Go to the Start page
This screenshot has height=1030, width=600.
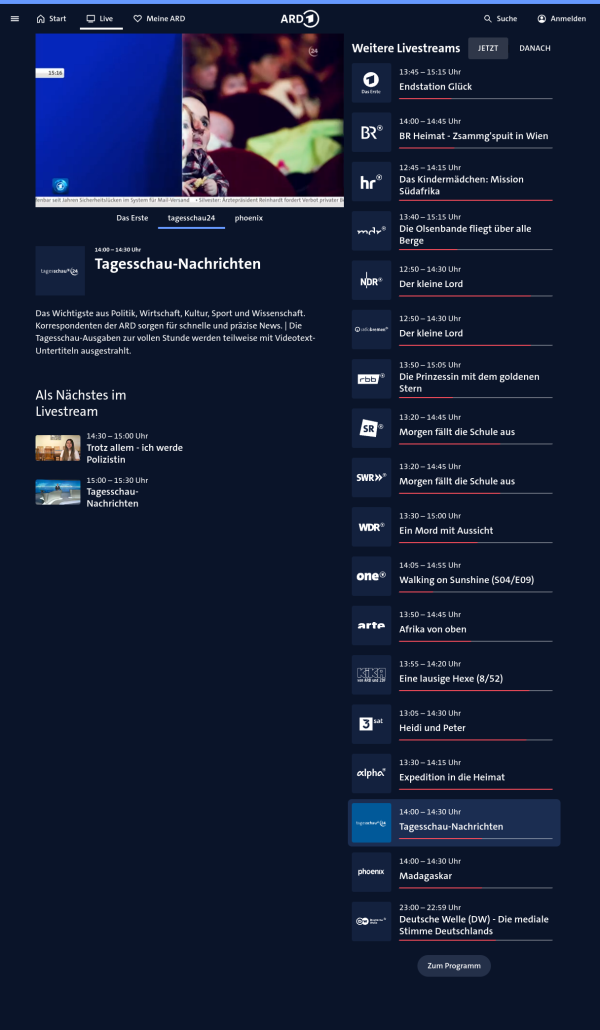coord(51,18)
